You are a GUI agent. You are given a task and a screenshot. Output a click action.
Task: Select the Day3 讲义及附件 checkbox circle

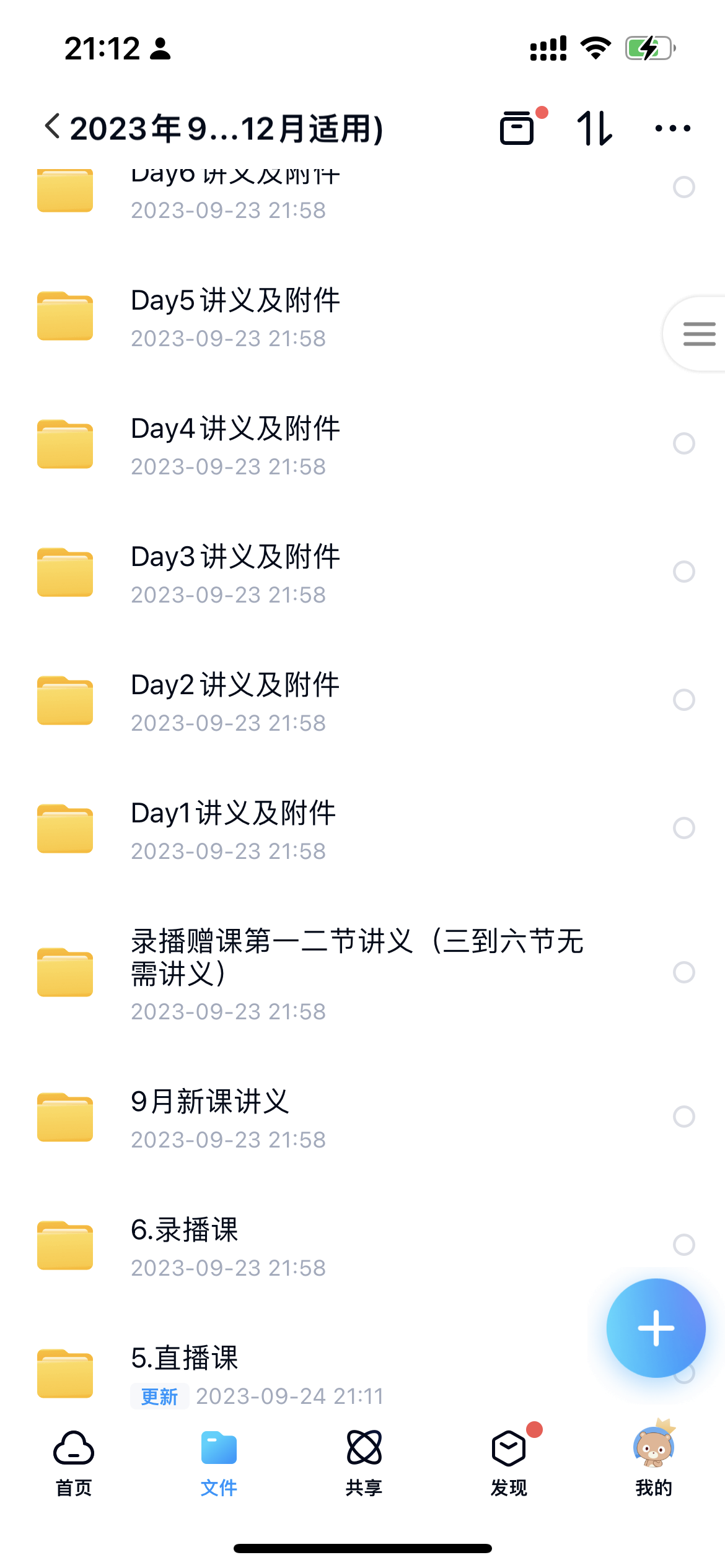(x=684, y=572)
